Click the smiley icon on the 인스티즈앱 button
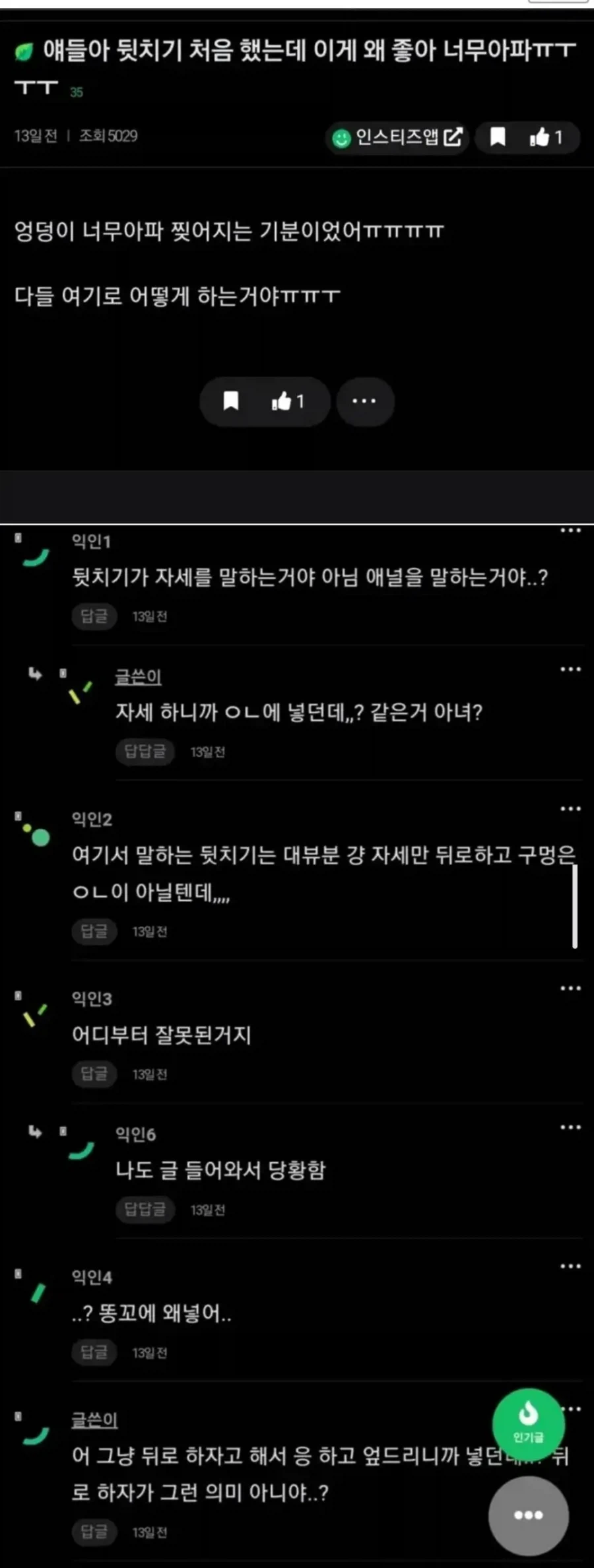This screenshot has width=594, height=1568. click(341, 138)
